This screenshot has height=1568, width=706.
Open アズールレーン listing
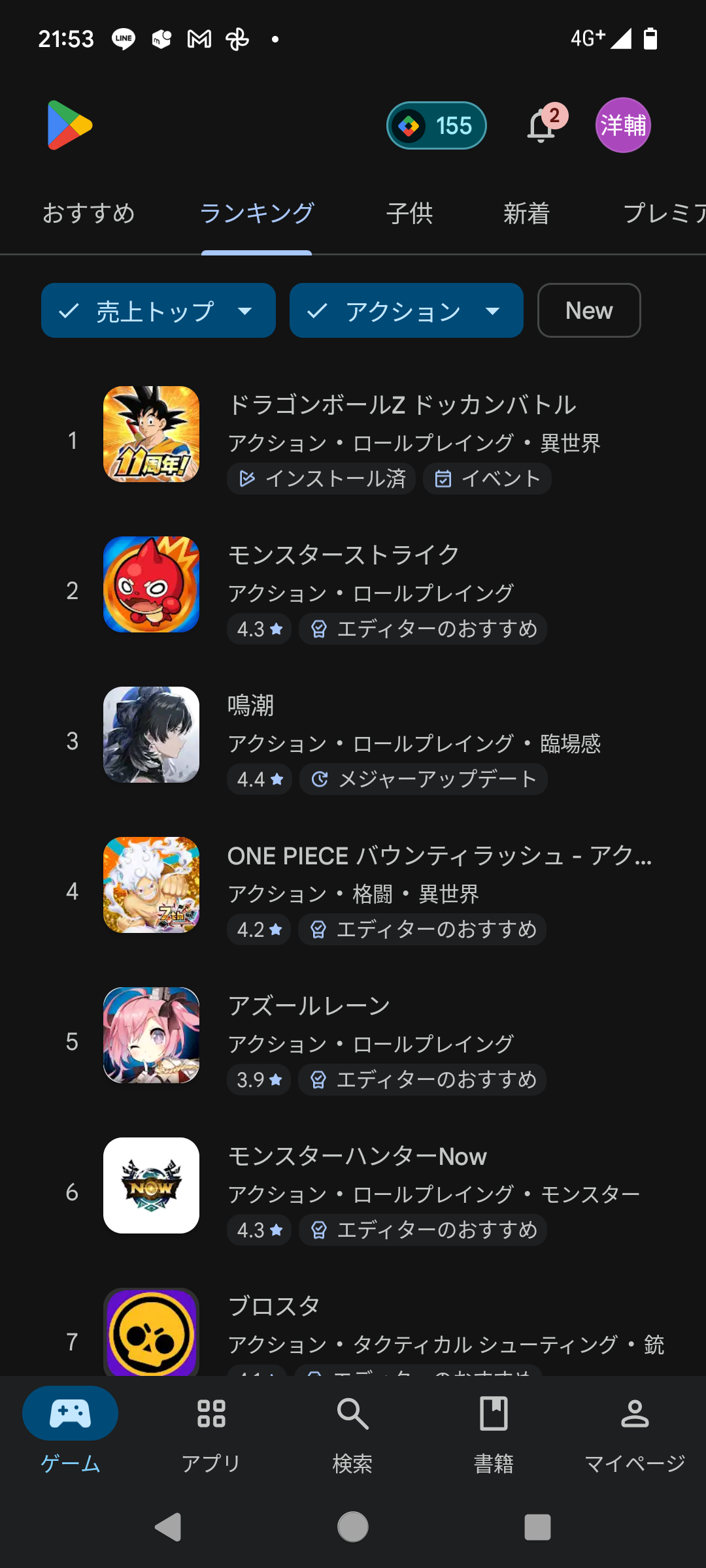309,1007
